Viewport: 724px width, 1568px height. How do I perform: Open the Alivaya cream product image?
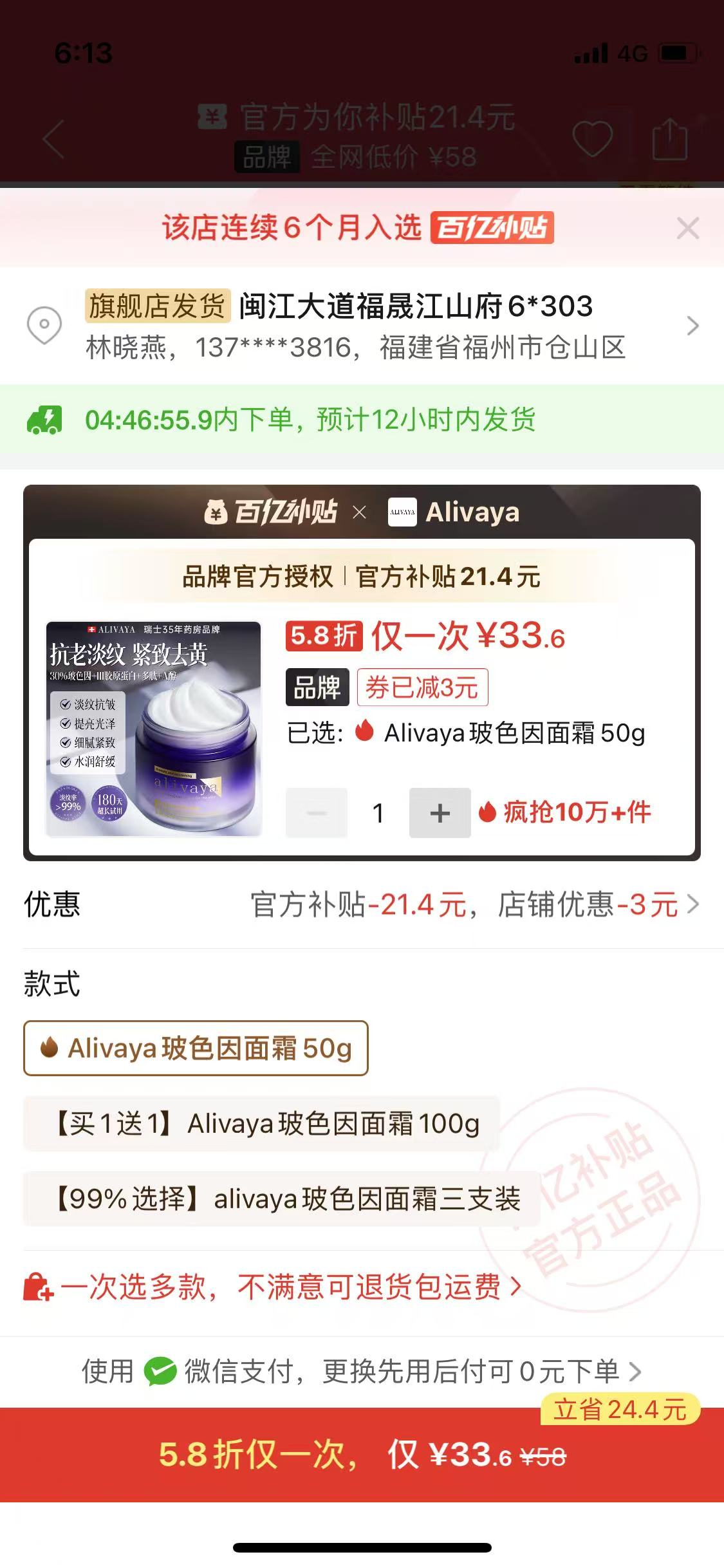click(153, 729)
